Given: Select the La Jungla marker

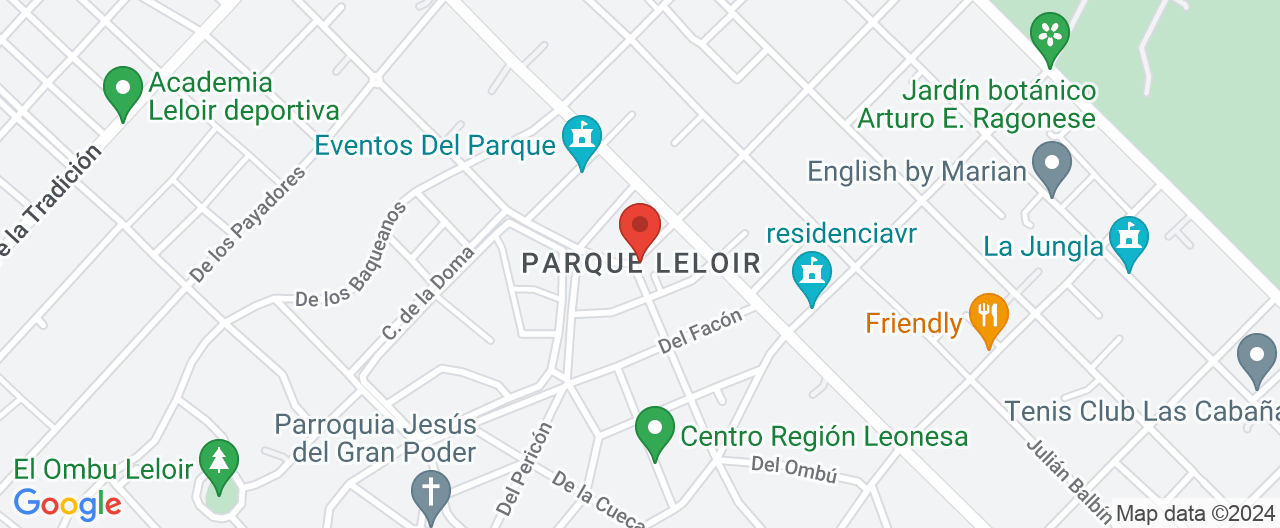Looking at the screenshot, I should [x=1129, y=240].
